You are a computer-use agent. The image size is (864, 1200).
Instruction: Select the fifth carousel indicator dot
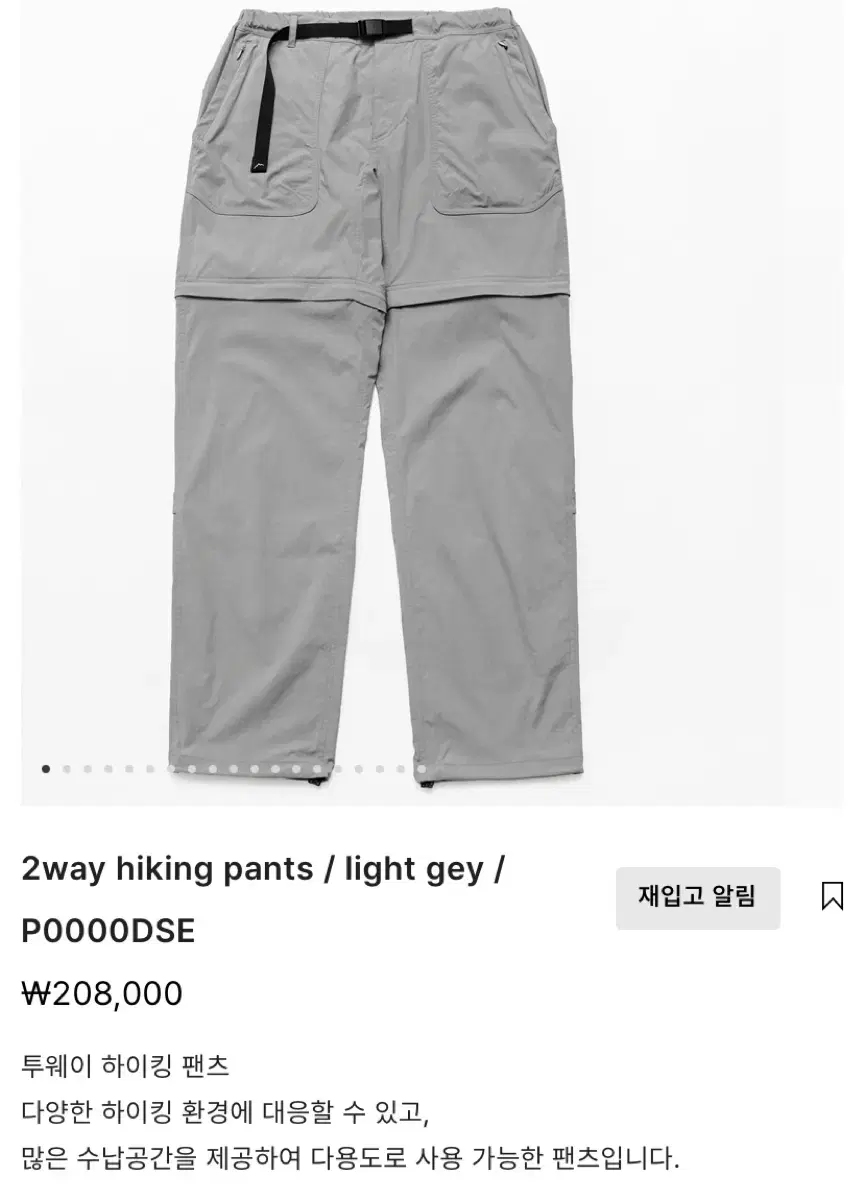(x=128, y=768)
